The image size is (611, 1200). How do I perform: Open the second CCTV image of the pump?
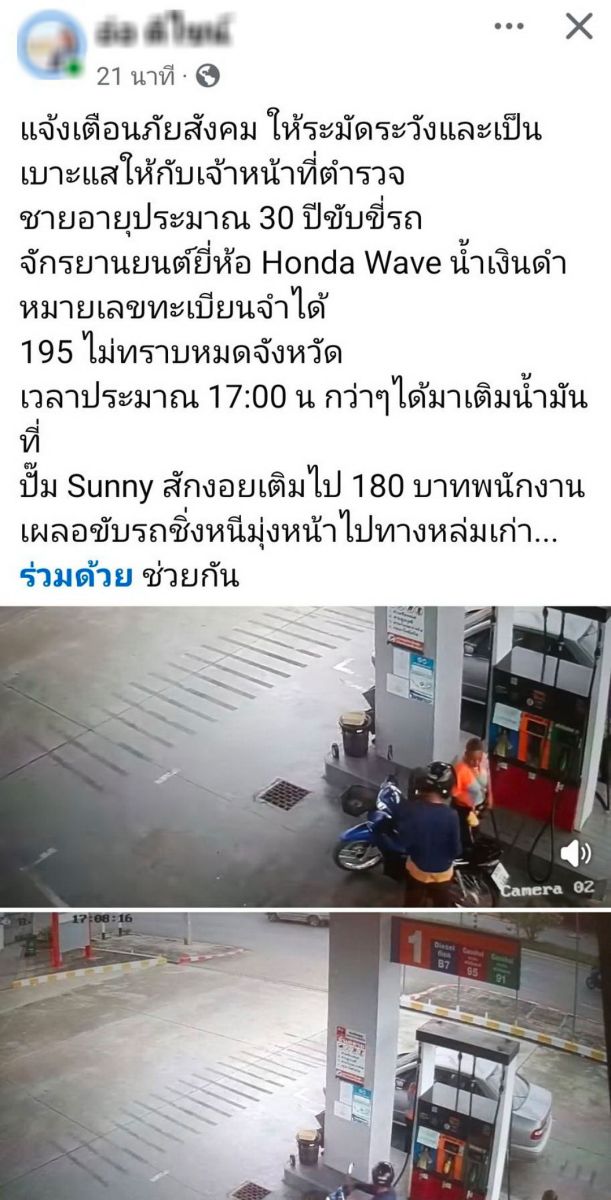pyautogui.click(x=305, y=1056)
